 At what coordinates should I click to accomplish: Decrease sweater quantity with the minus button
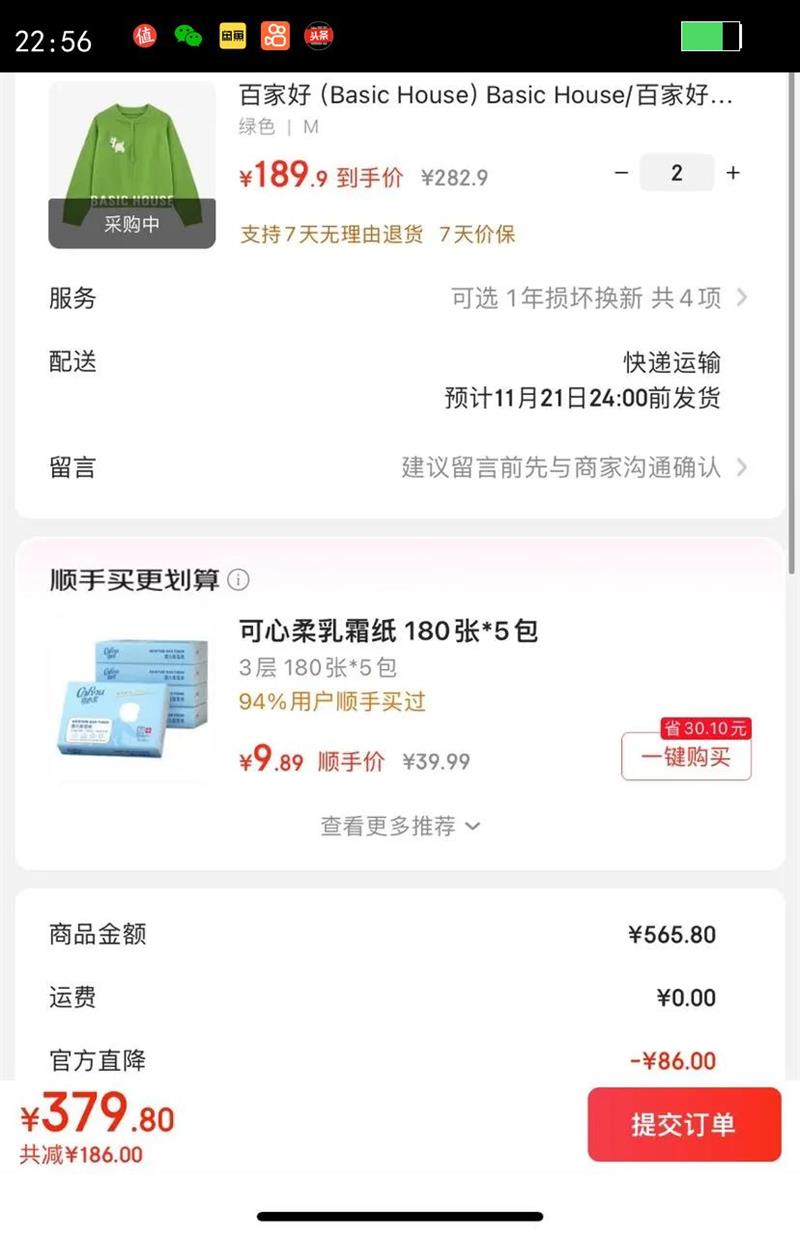tap(621, 173)
